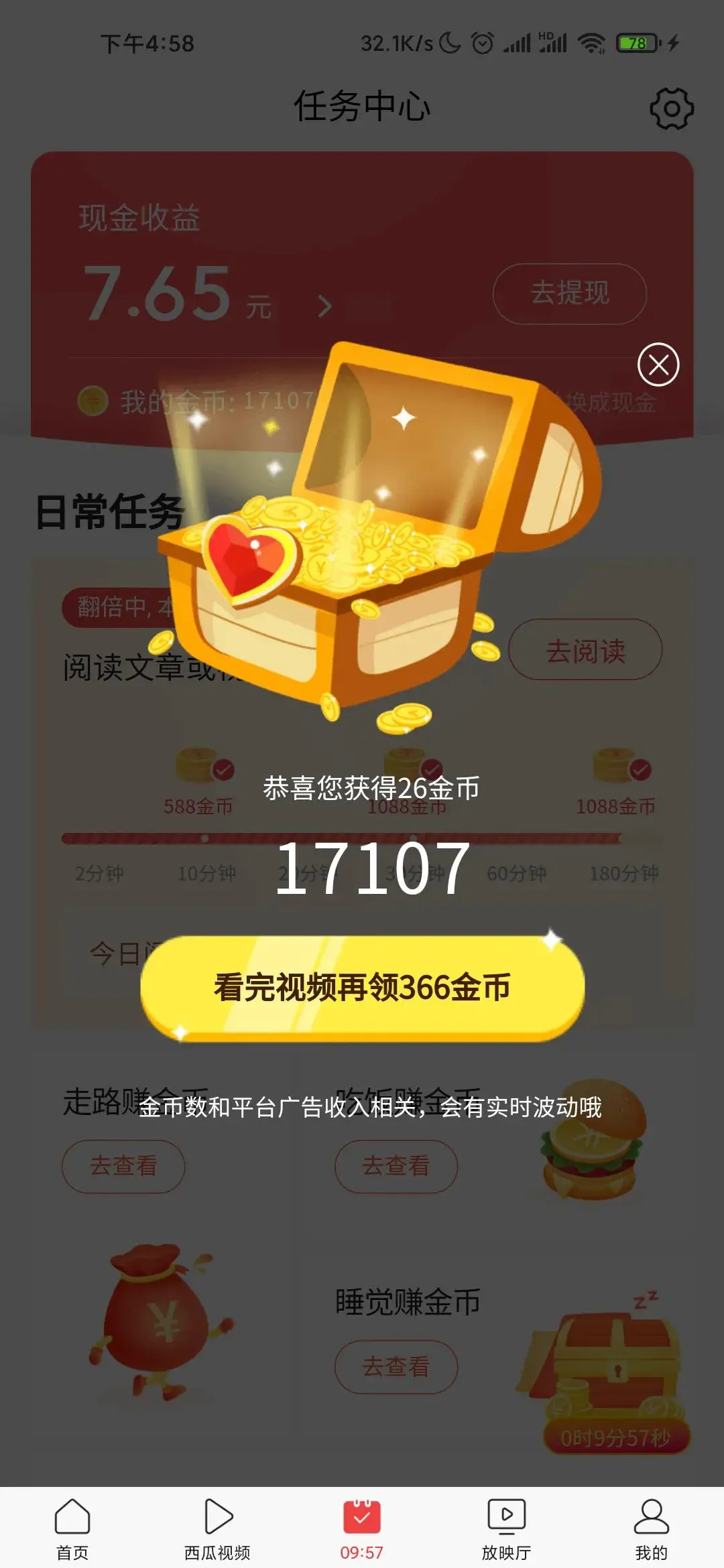Tap 去查看 under 走路赚金币

pos(123,1166)
